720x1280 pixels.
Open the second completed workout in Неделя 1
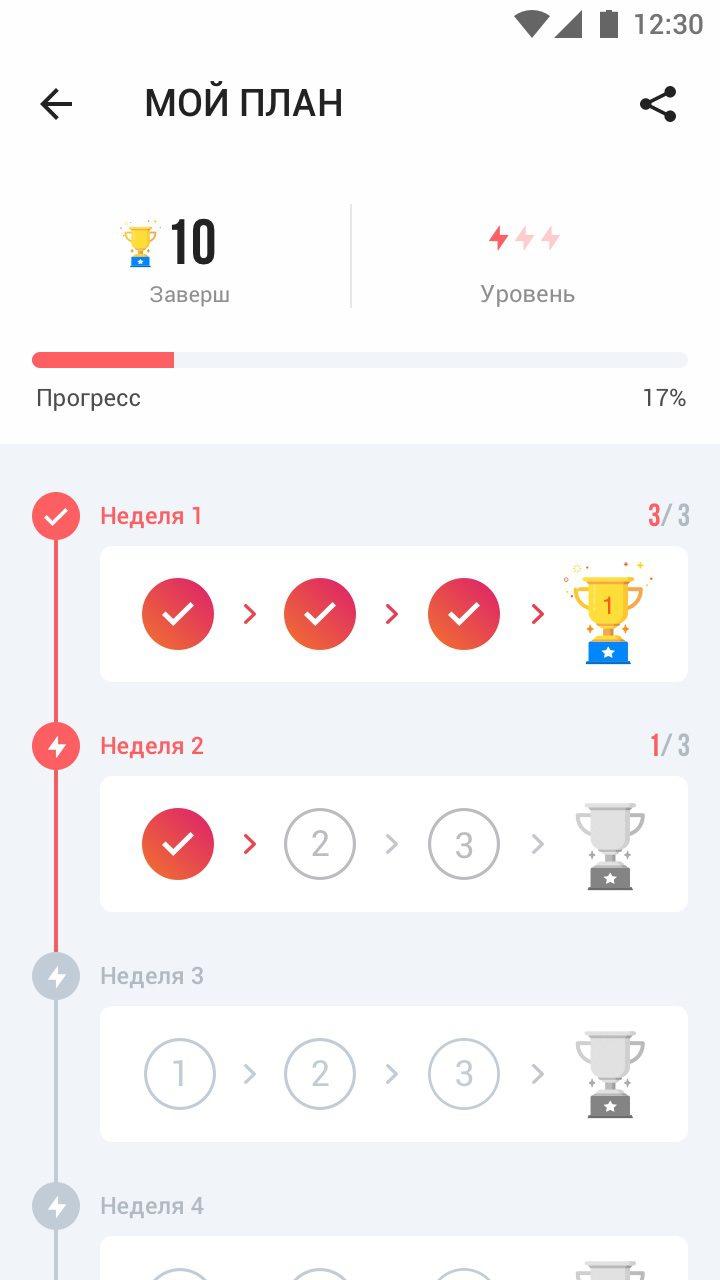[320, 614]
